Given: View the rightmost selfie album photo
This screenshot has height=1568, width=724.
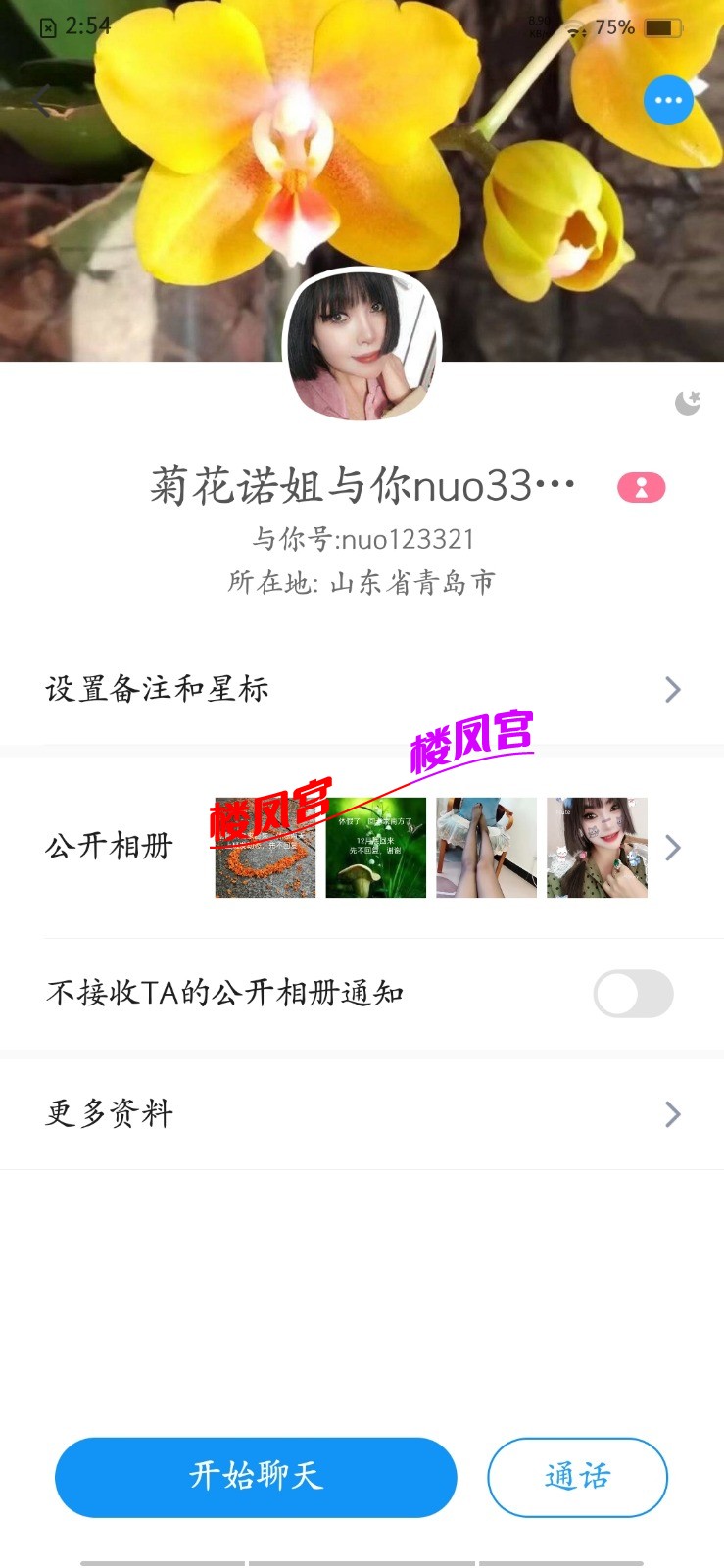Looking at the screenshot, I should [x=597, y=848].
